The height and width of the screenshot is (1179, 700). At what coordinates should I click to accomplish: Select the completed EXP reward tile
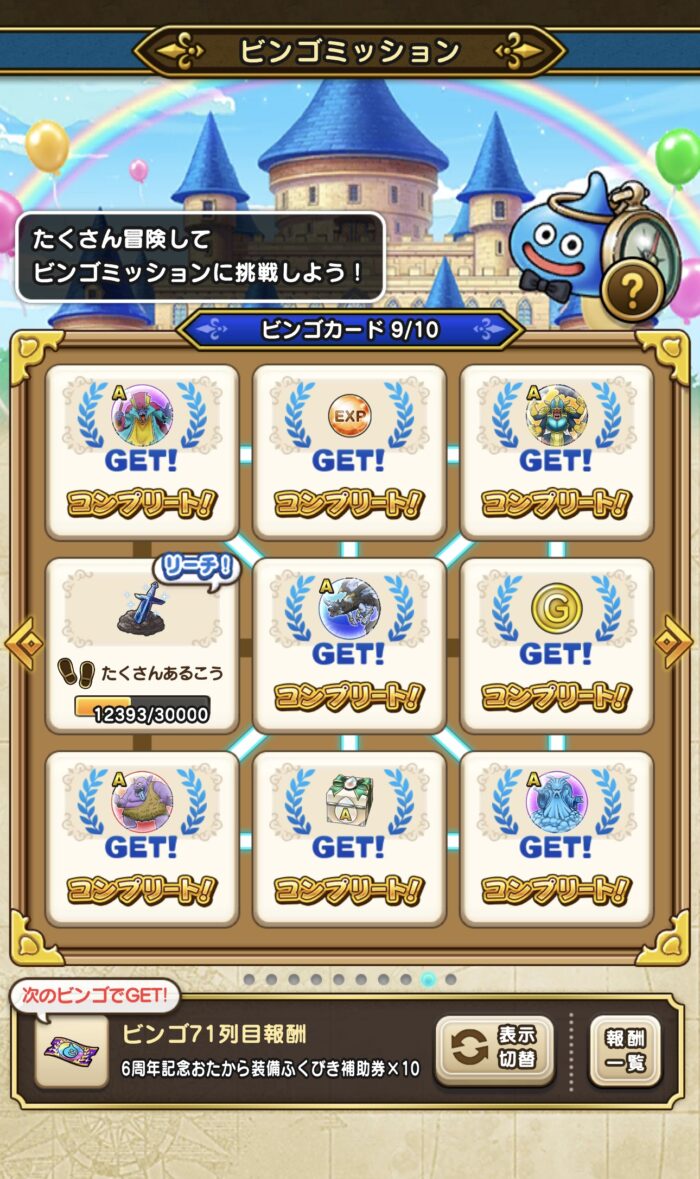(349, 452)
